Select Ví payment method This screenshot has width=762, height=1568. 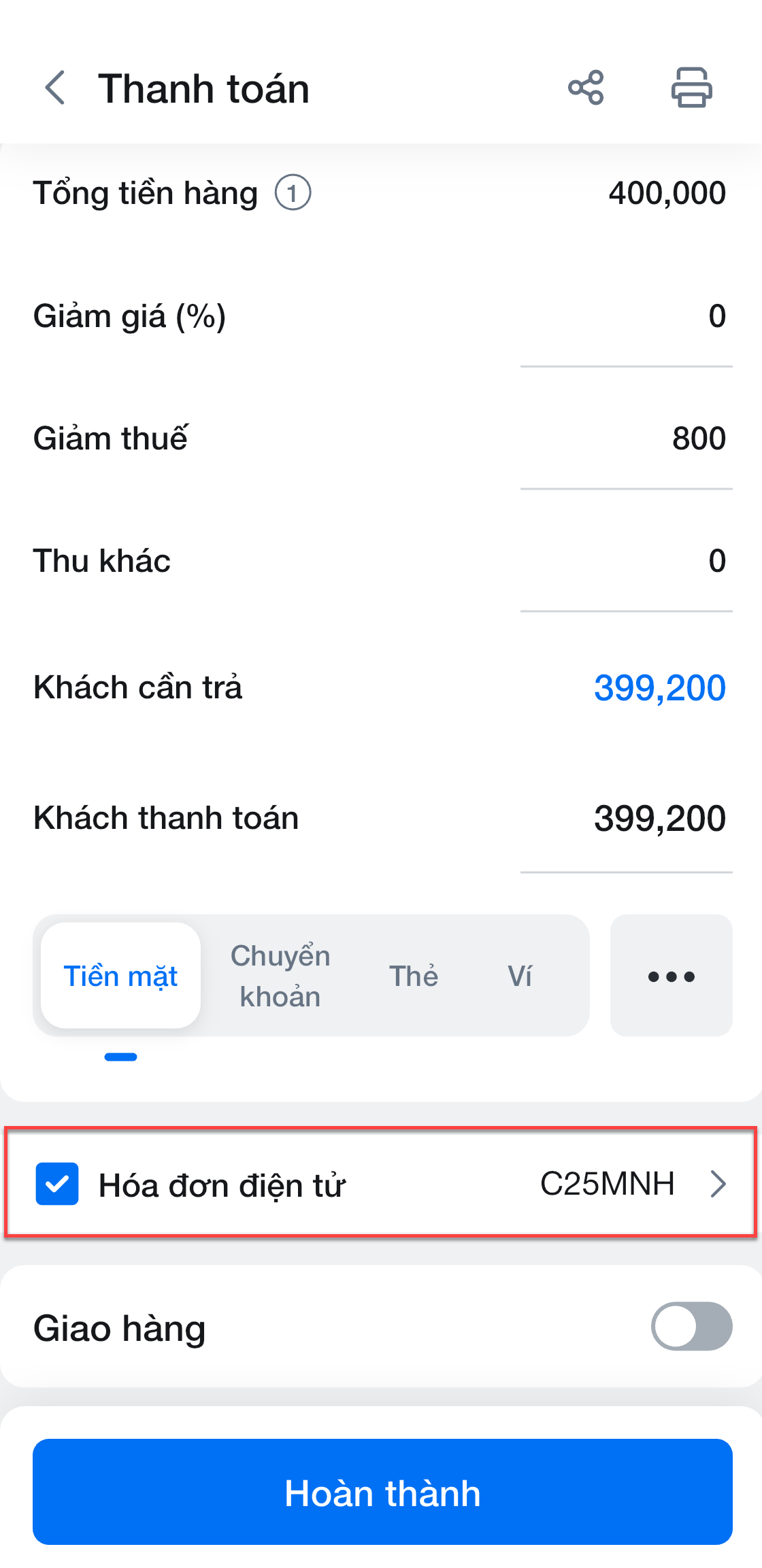point(520,976)
